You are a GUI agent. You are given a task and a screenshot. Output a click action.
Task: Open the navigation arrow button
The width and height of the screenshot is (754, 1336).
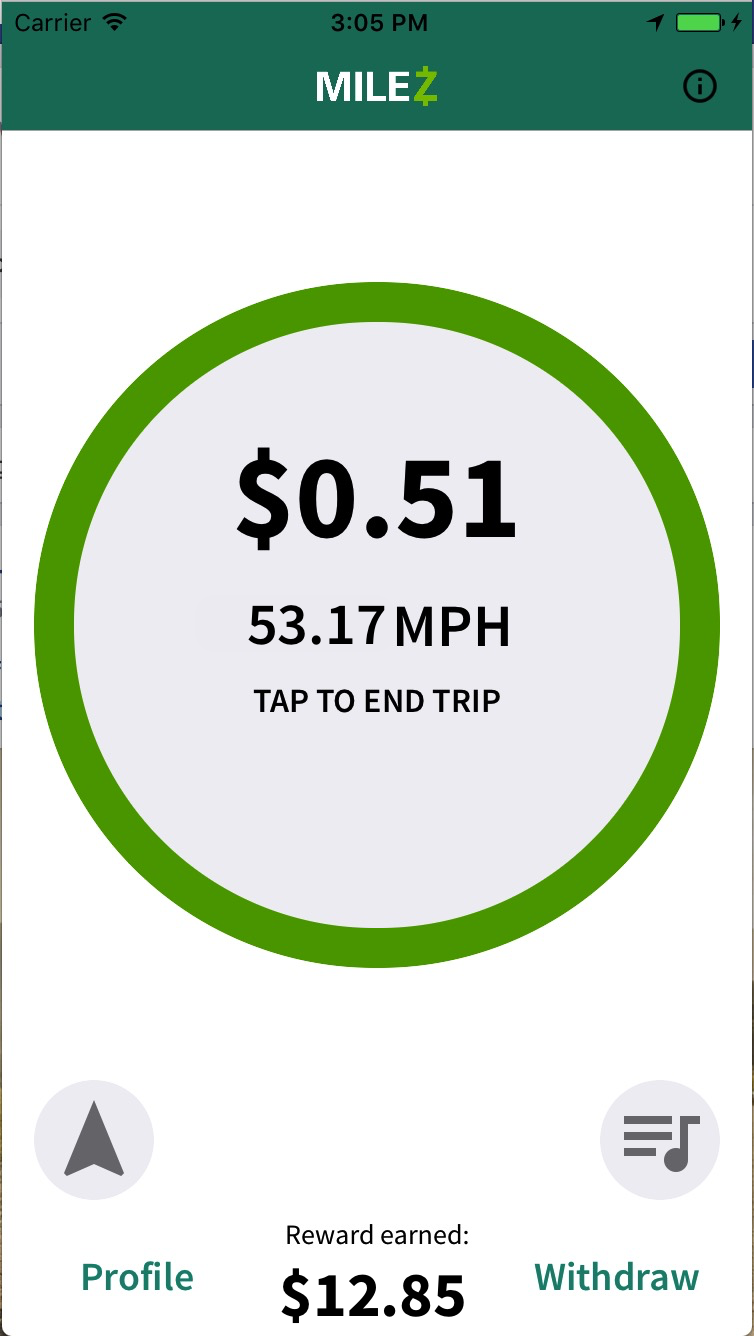pyautogui.click(x=94, y=1140)
